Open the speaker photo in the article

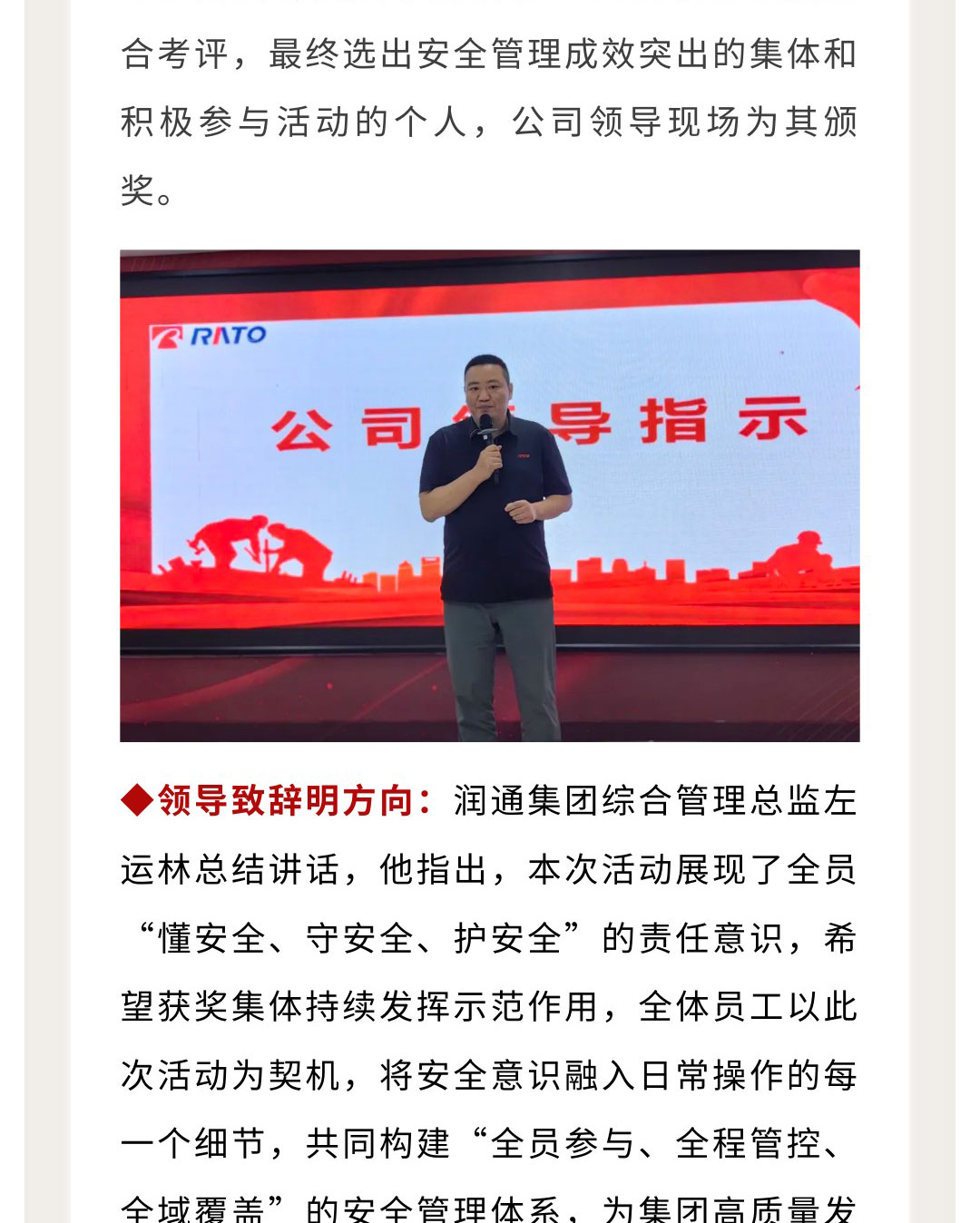[489, 495]
